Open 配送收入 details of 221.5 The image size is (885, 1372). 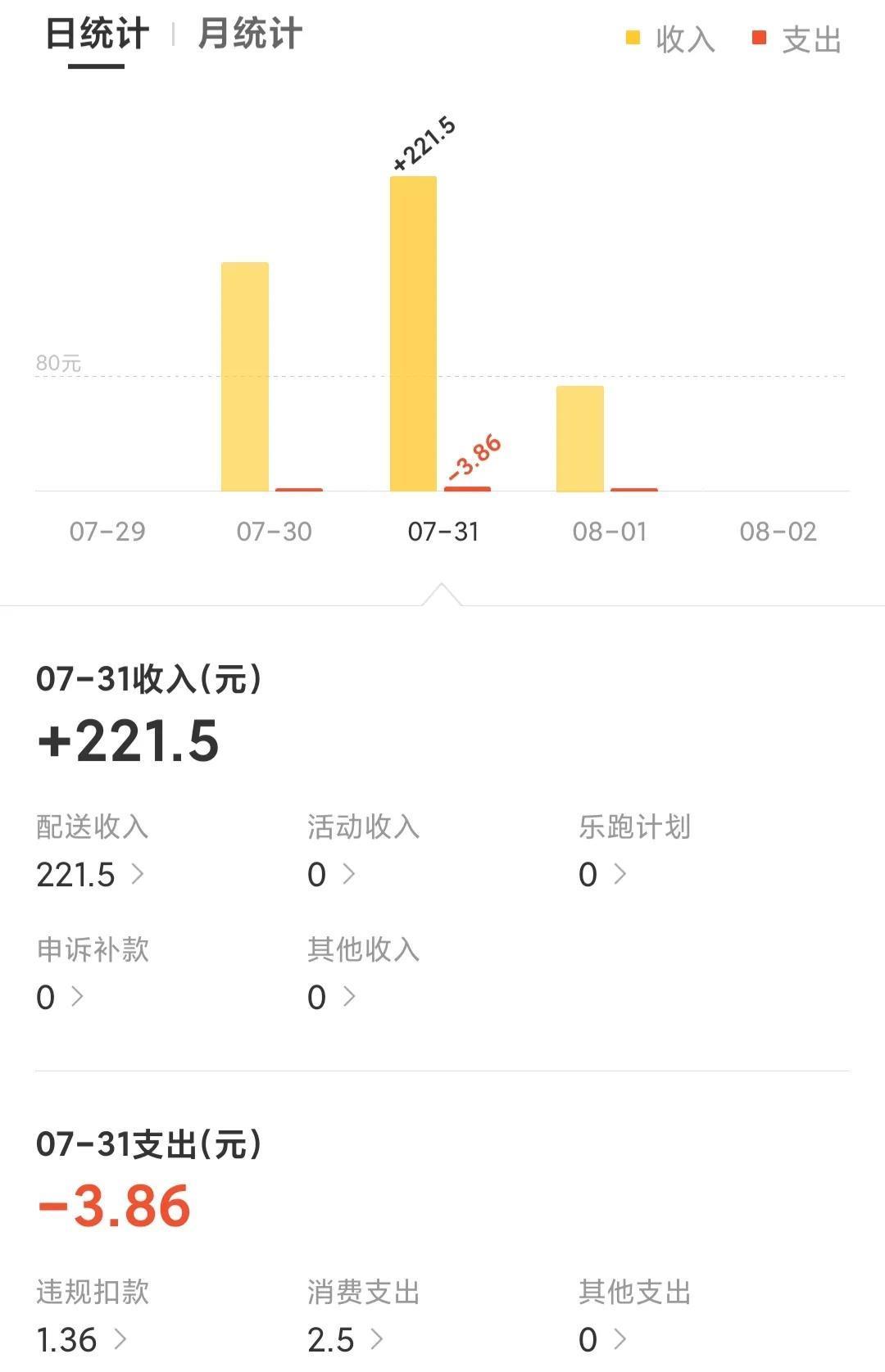click(x=90, y=874)
